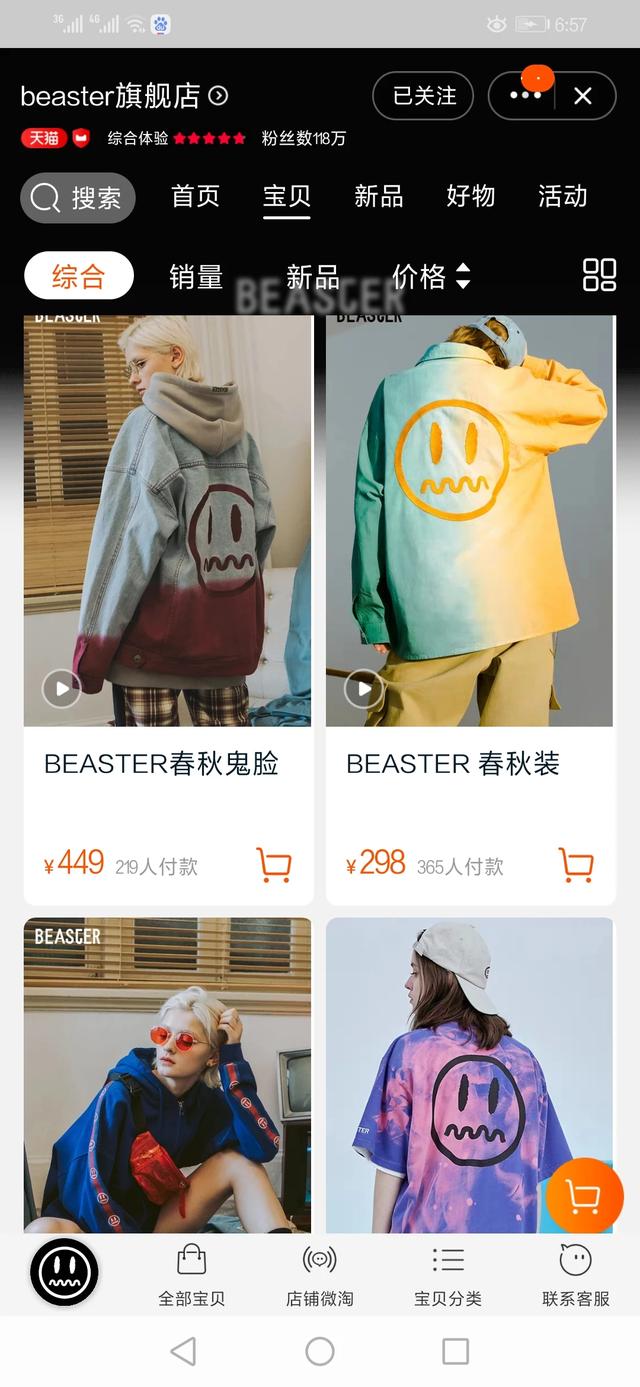Contact customer service via 联系客服
The image size is (640, 1387).
[575, 1276]
